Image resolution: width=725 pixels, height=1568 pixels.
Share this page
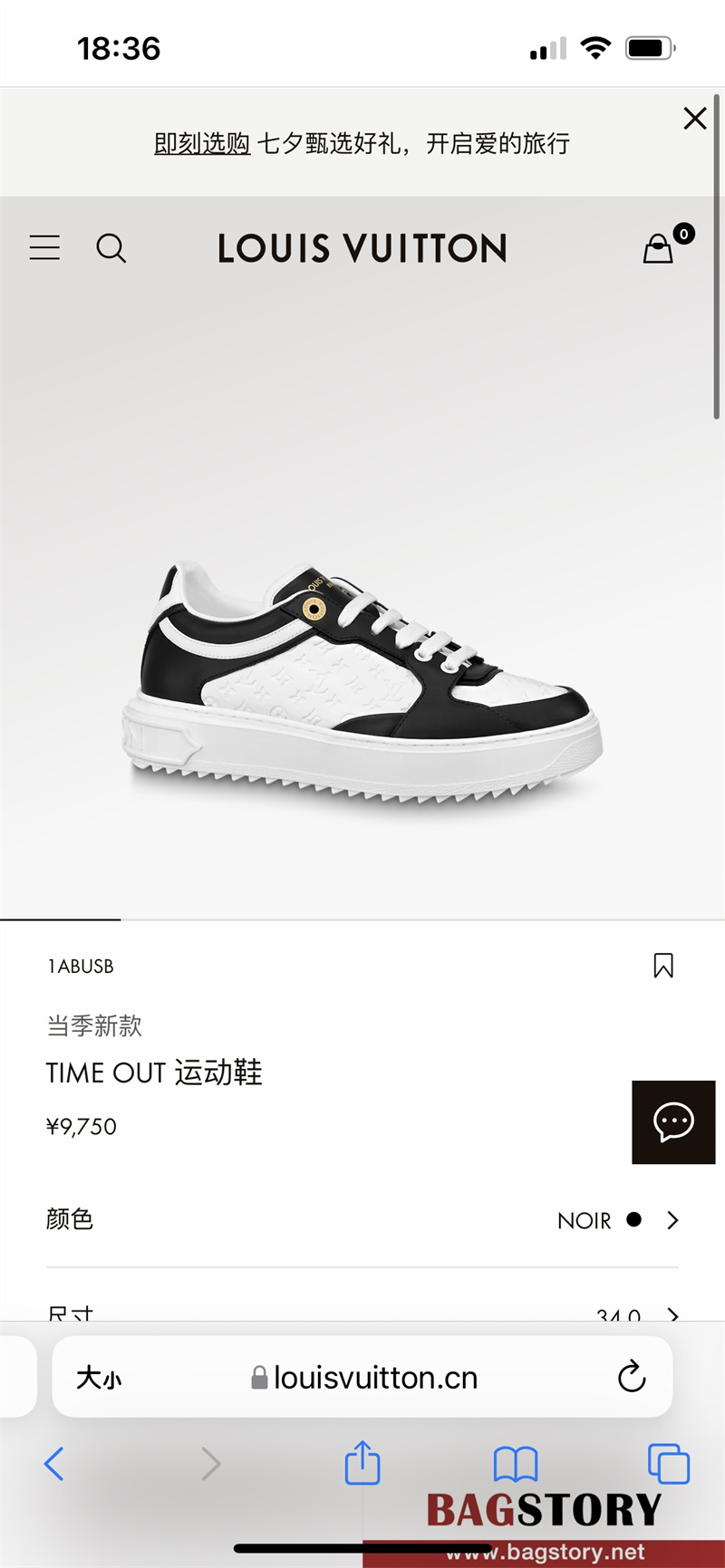coord(362,1463)
